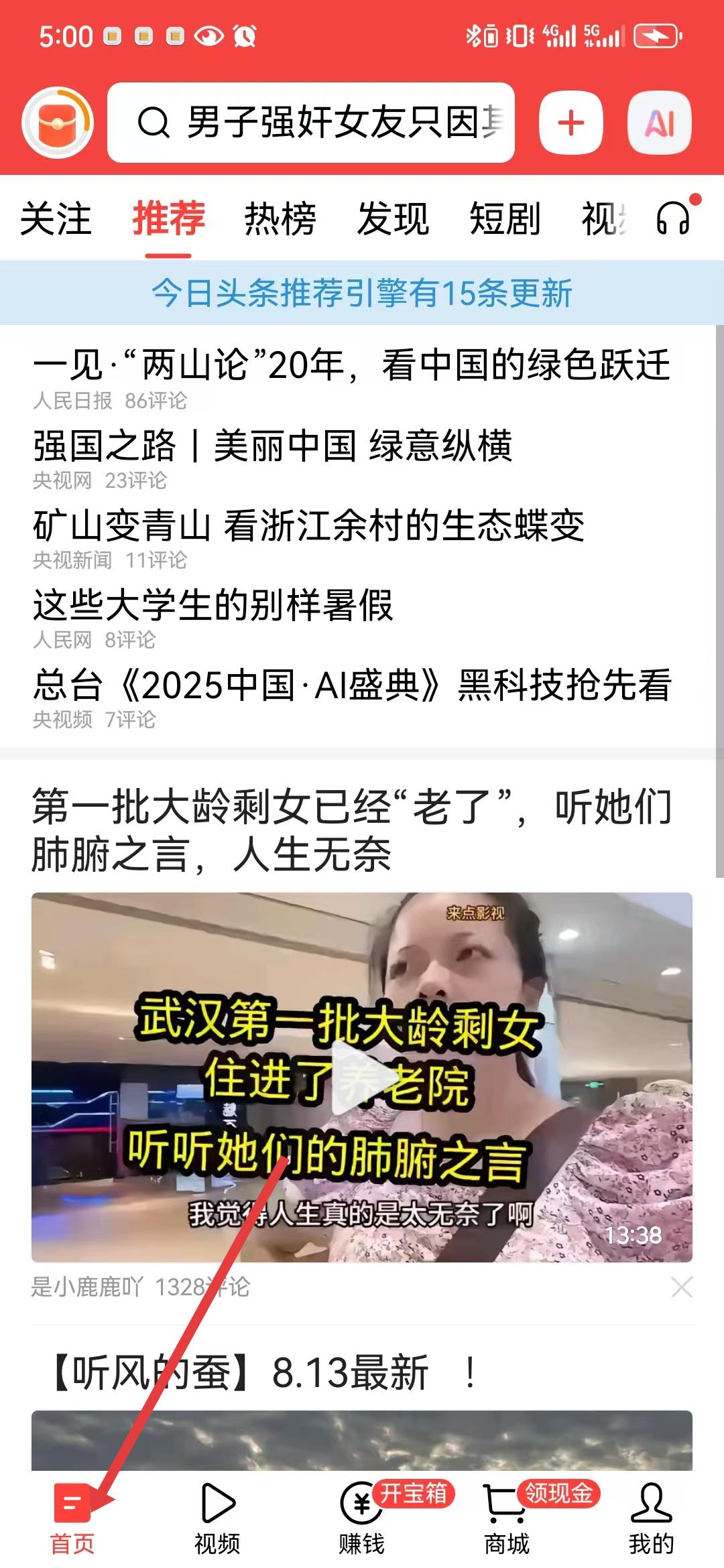Tap the plus publish button
Image resolution: width=724 pixels, height=1568 pixels.
click(x=570, y=123)
